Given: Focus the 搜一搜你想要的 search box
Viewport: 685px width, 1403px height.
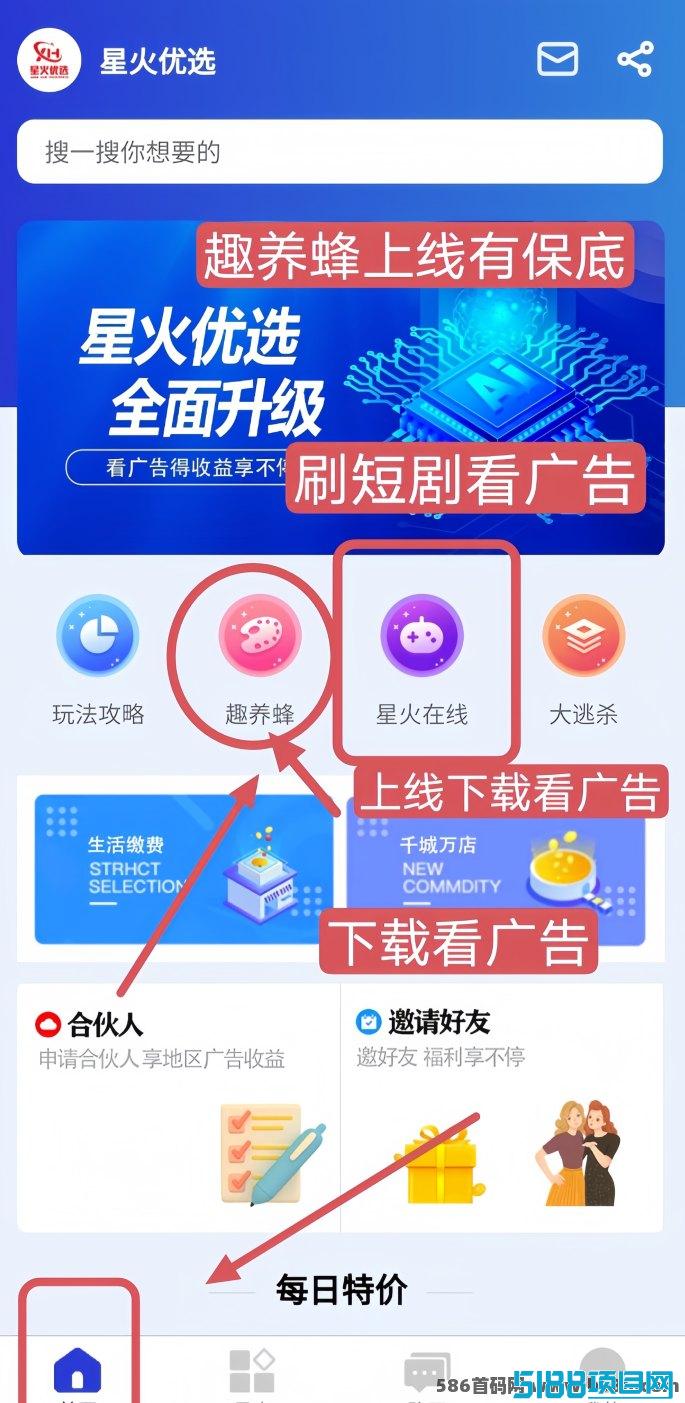Looking at the screenshot, I should pyautogui.click(x=340, y=152).
